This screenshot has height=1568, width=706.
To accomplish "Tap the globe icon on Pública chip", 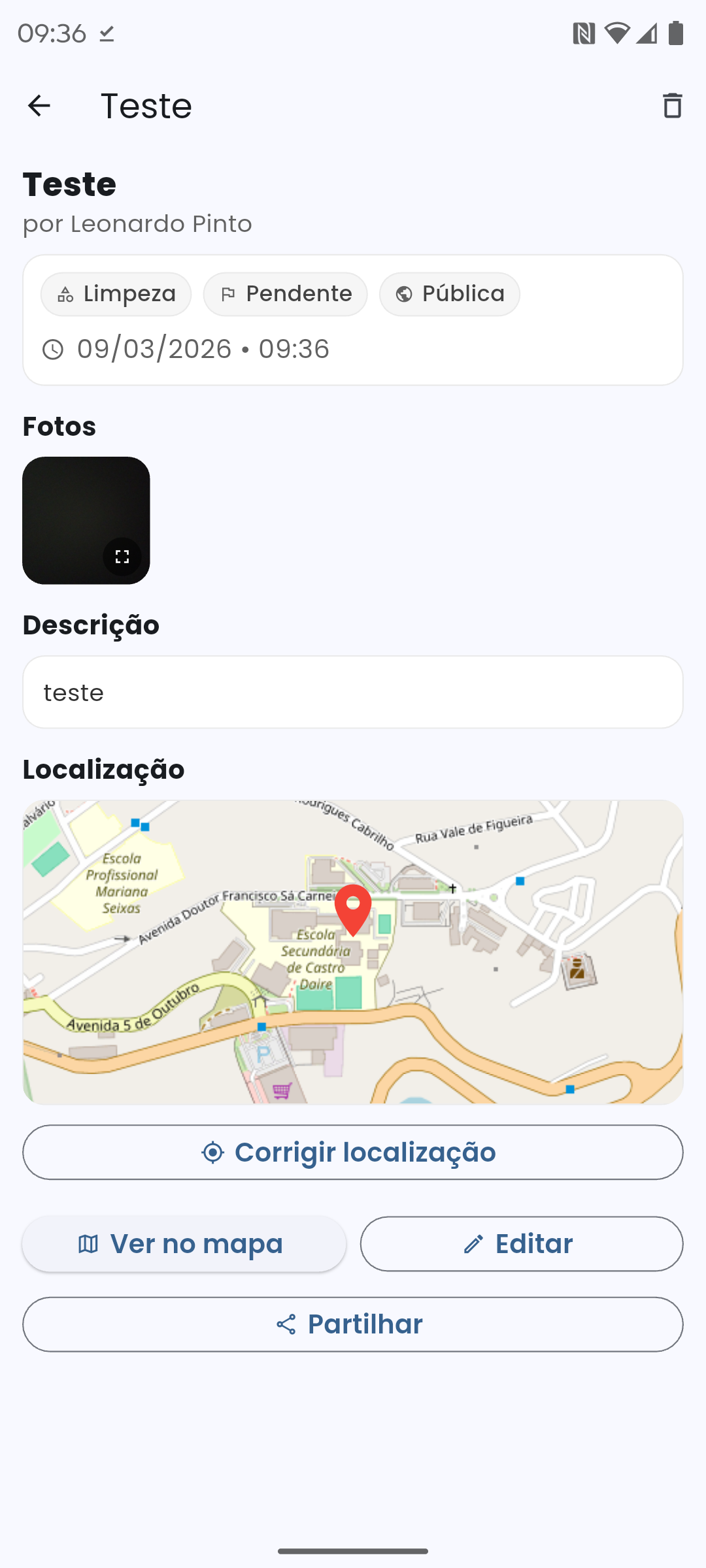I will pyautogui.click(x=403, y=294).
